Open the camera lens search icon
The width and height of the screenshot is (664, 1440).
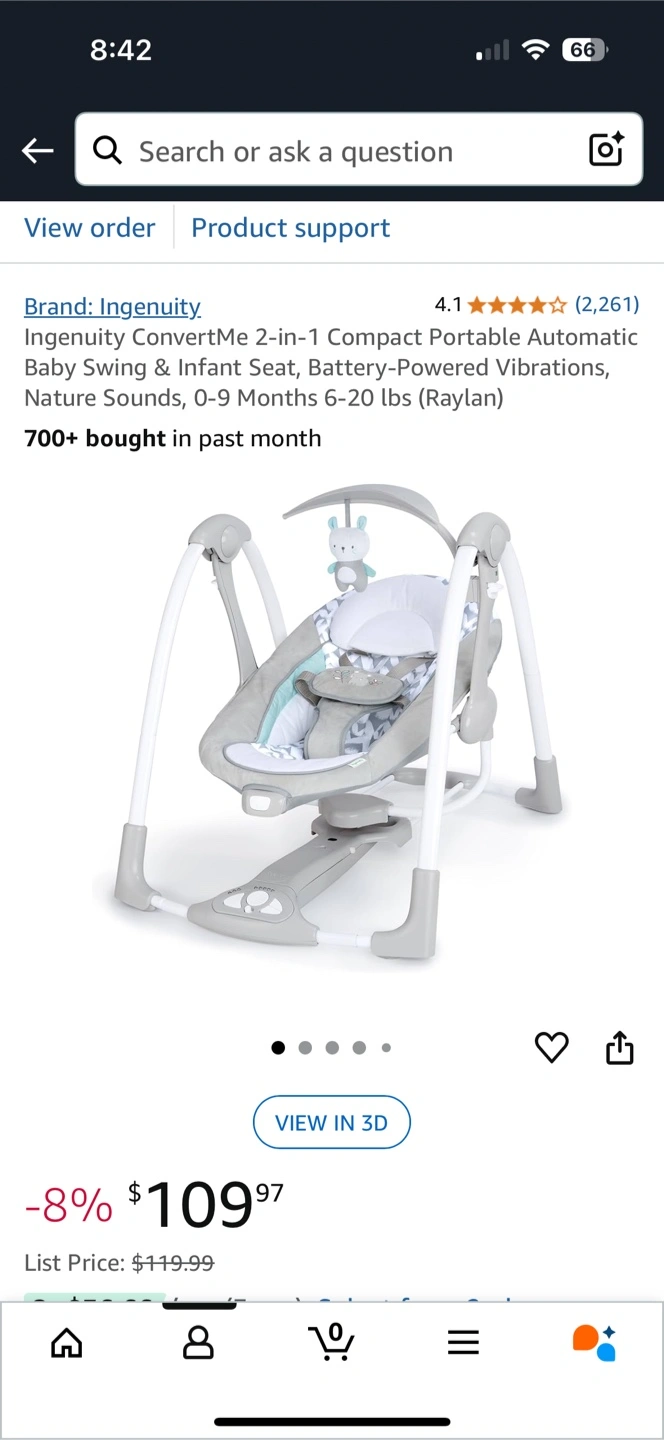point(606,150)
